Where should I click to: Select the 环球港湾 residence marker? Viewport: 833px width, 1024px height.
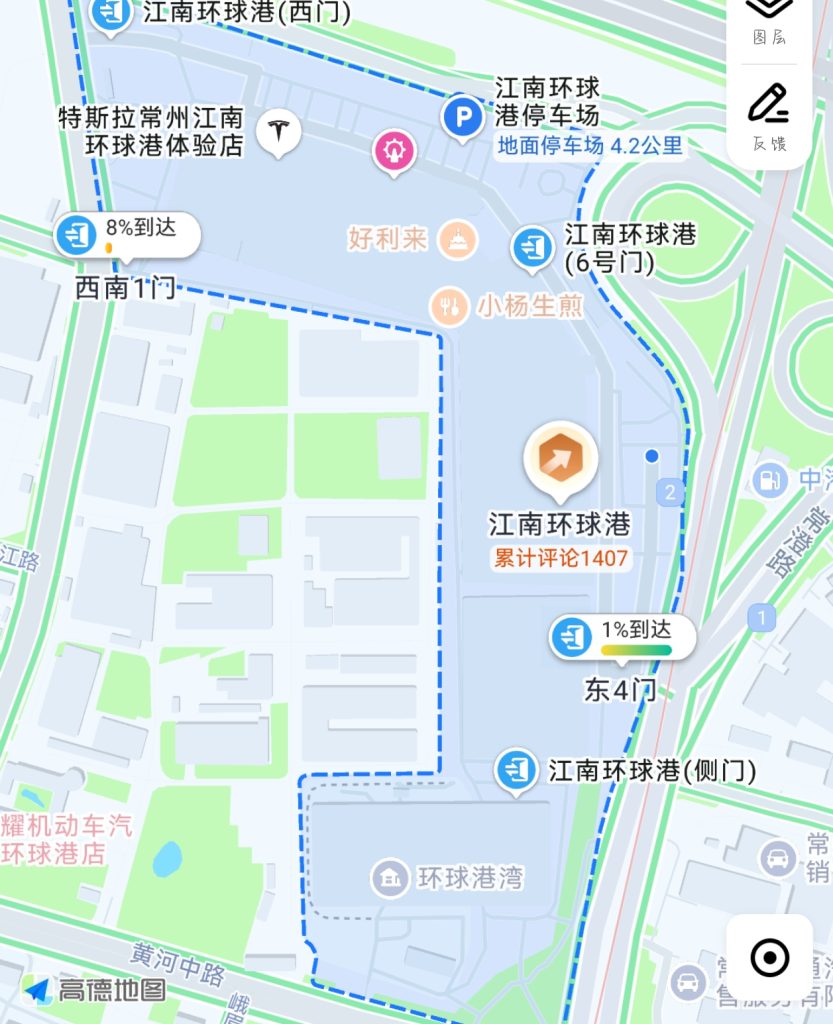pos(389,879)
